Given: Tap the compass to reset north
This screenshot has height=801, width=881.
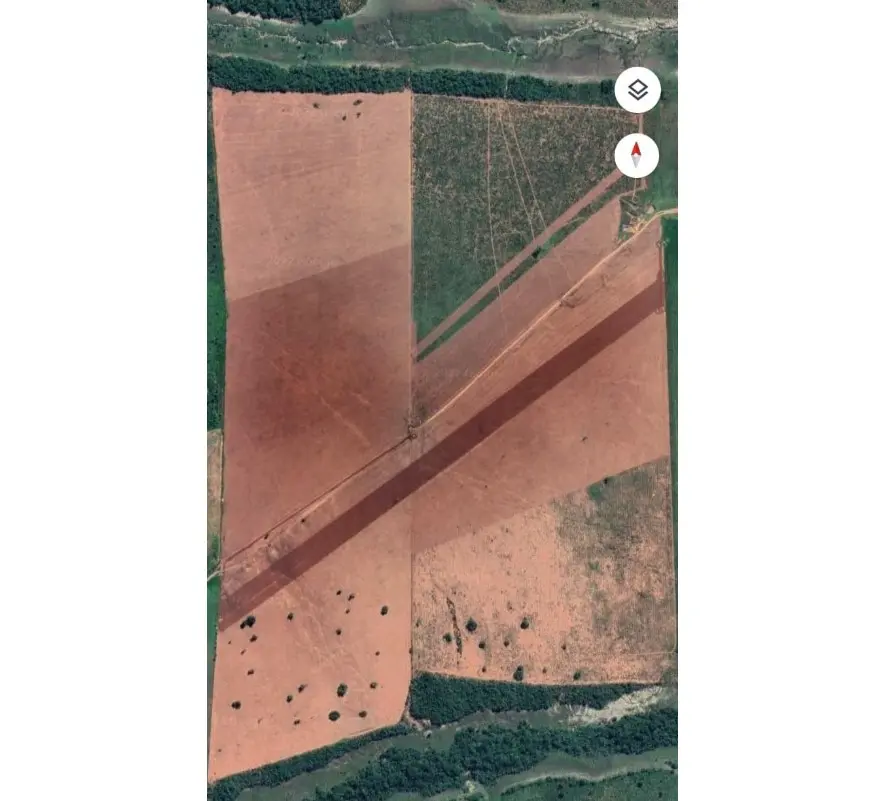Looking at the screenshot, I should click(636, 155).
